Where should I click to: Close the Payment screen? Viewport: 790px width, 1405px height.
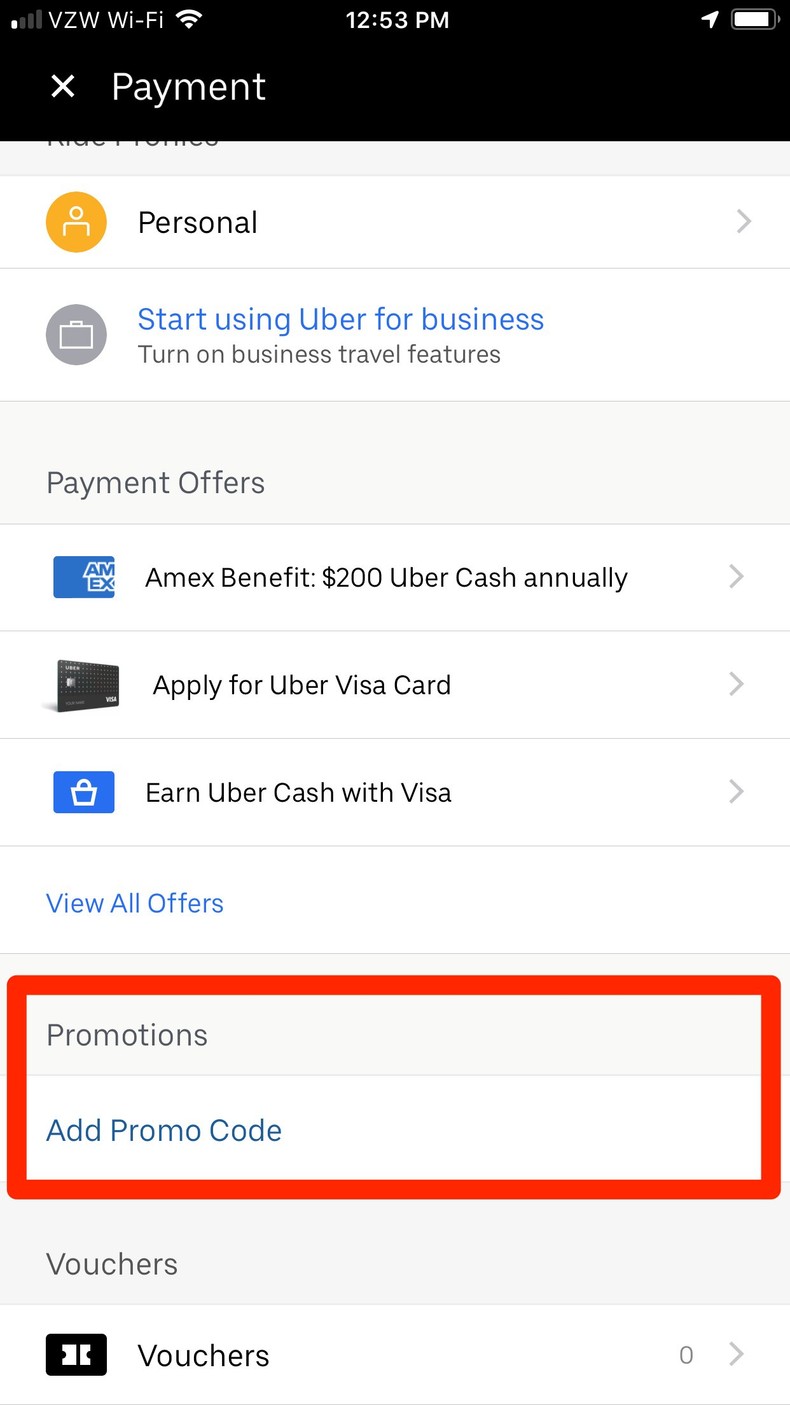[x=63, y=87]
